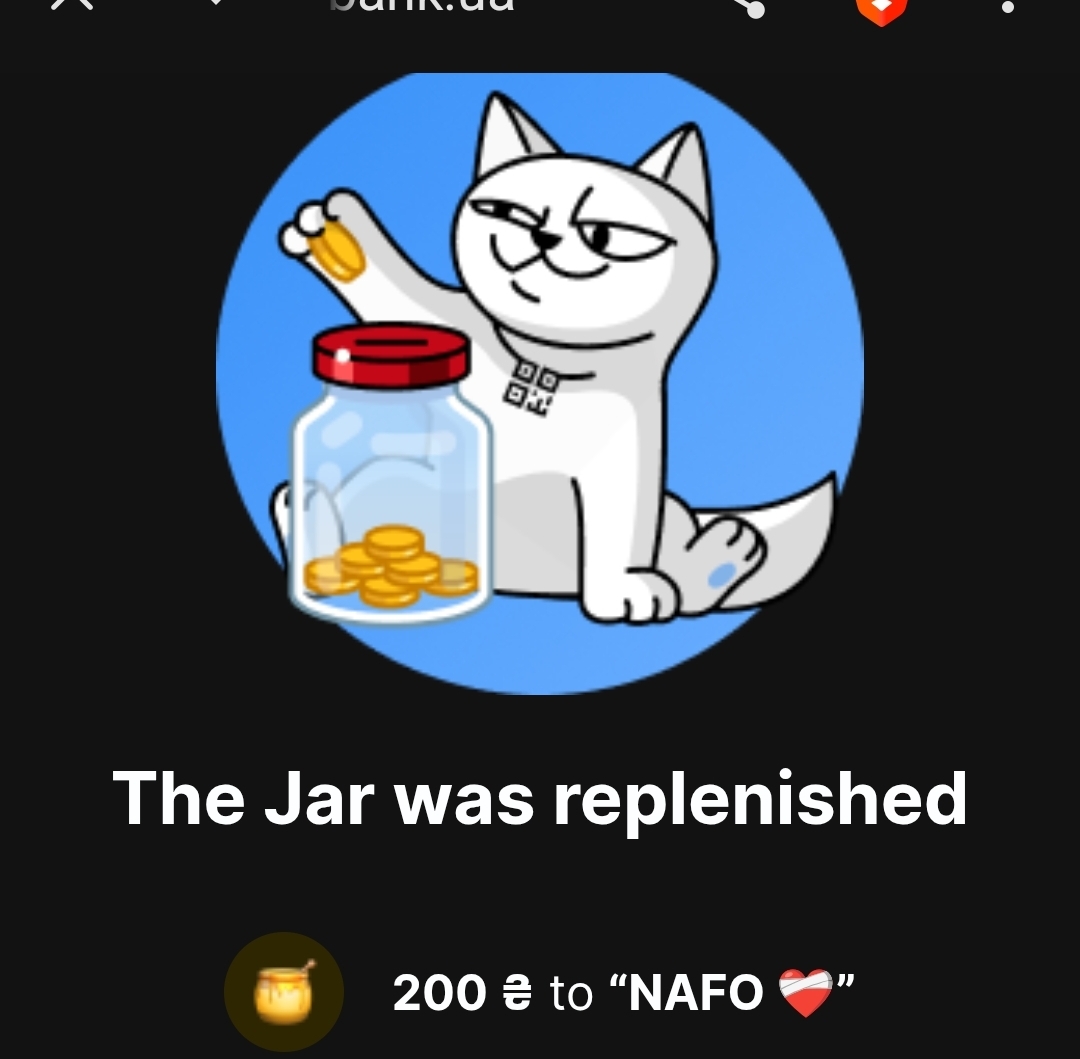
Task: Open the Brave shields icon
Action: 881,8
